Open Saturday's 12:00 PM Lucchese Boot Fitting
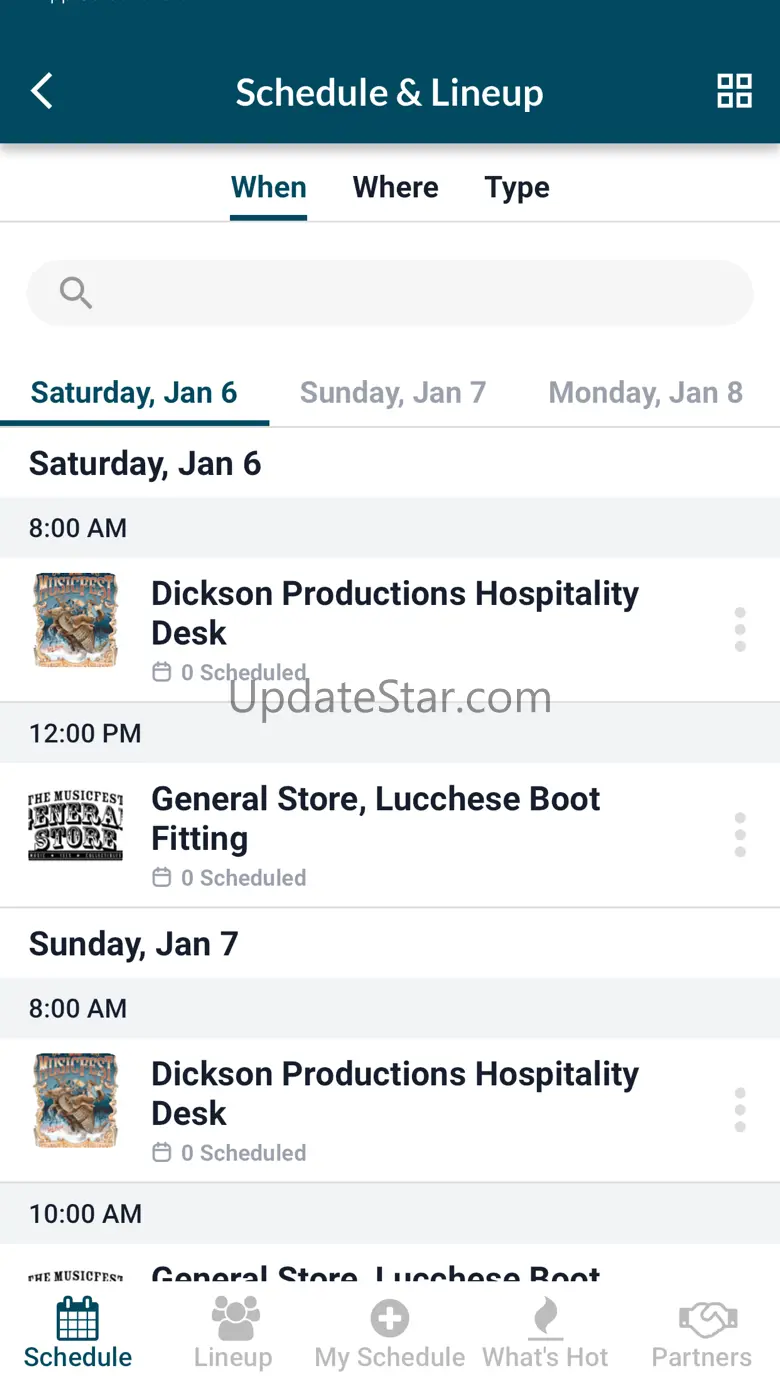Screen dimensions: 780x1387 pos(375,819)
